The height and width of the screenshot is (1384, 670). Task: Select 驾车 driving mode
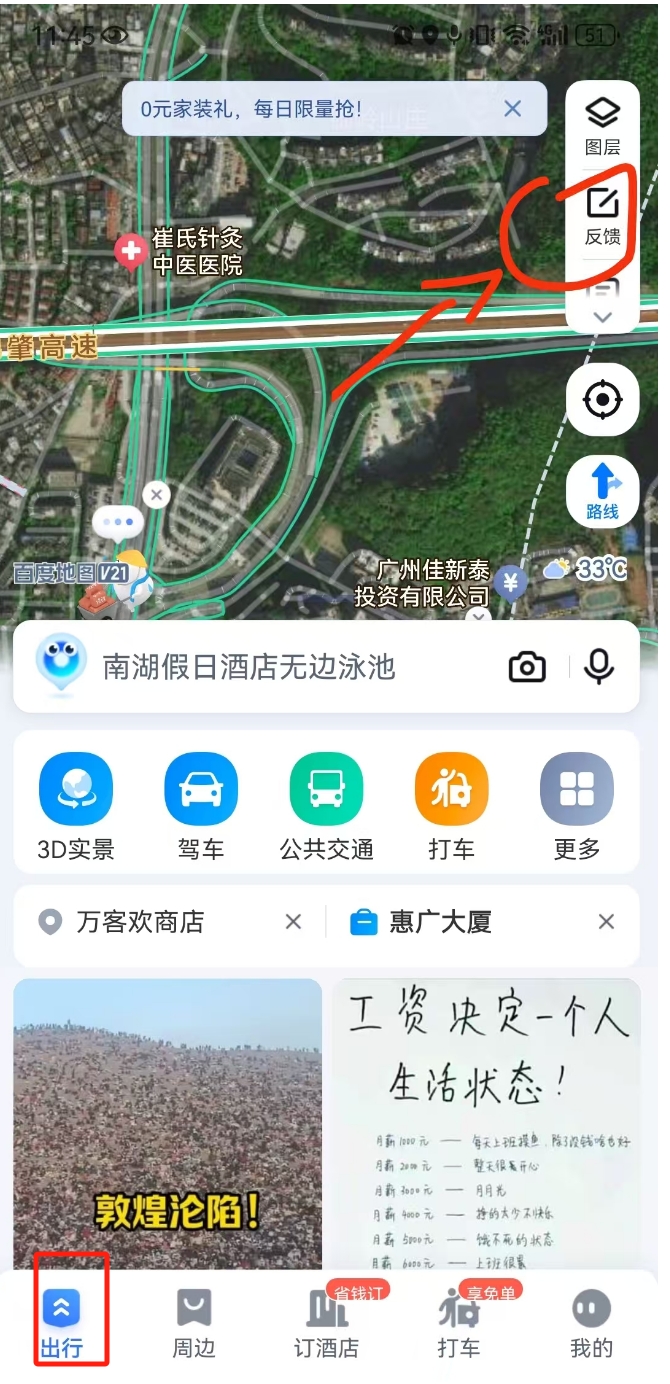pos(201,807)
